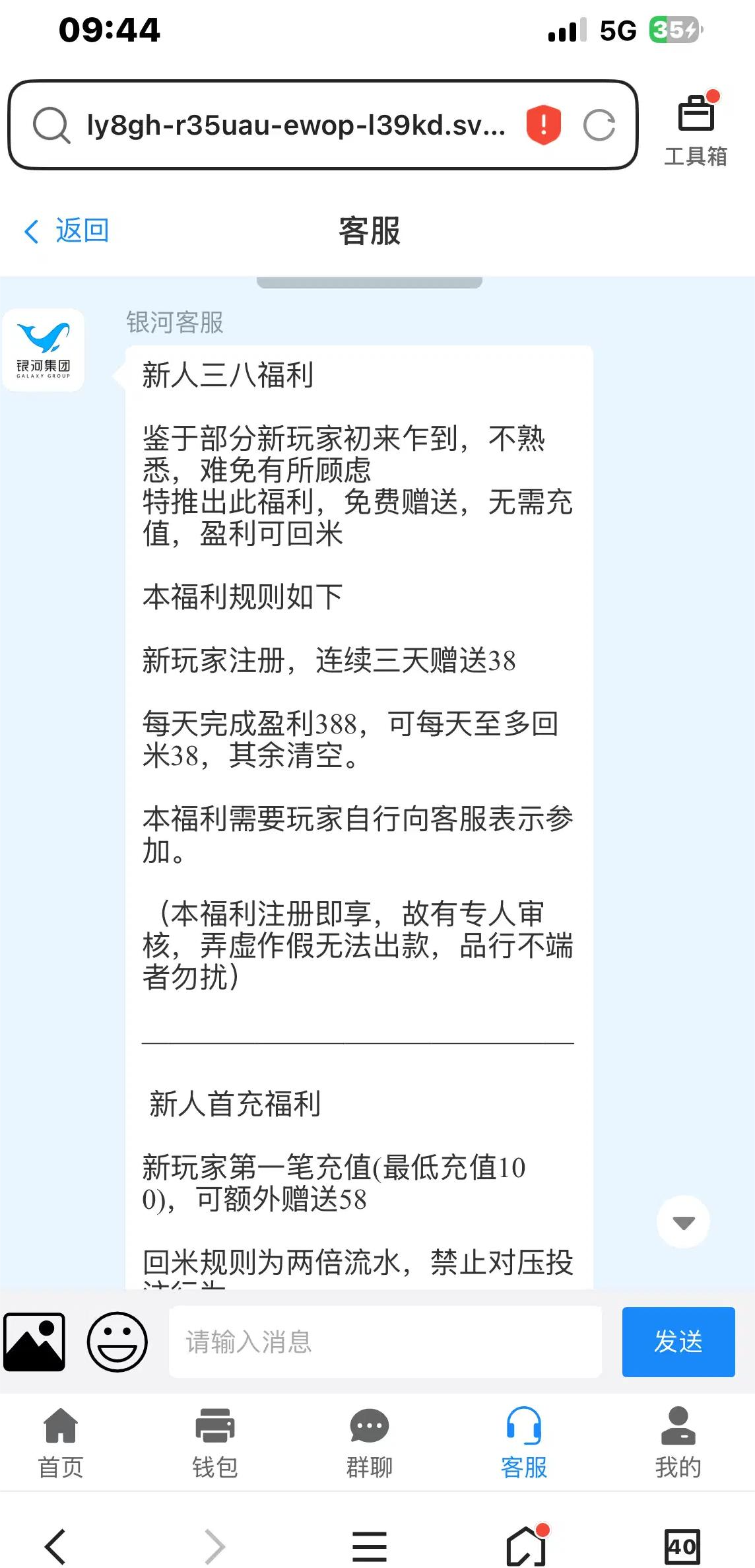Jump to latest message with down arrow
This screenshot has width=755, height=1568.
click(683, 1222)
